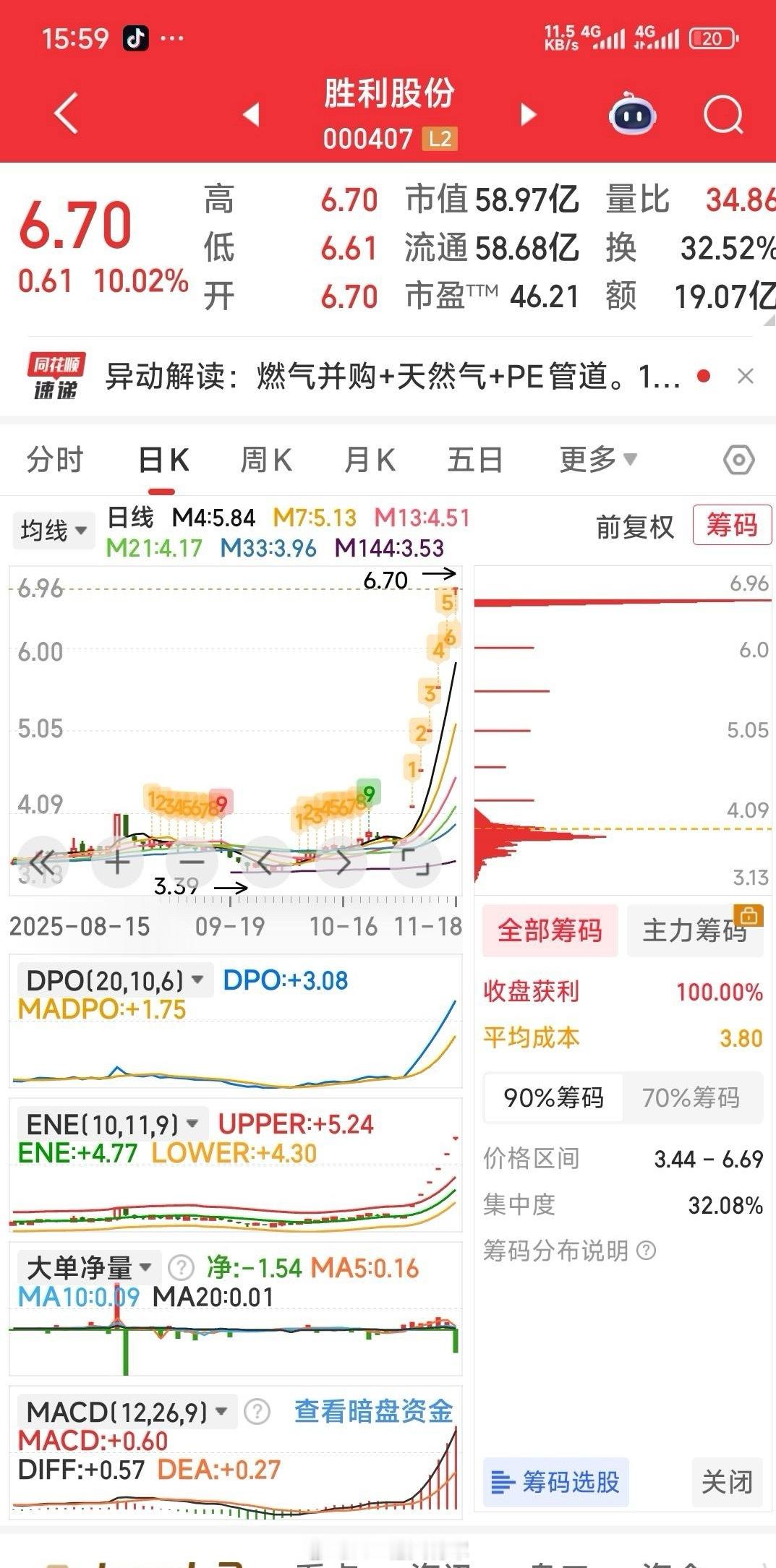This screenshot has height=1568, width=776.
Task: Select the 月K chart tab
Action: tap(370, 460)
